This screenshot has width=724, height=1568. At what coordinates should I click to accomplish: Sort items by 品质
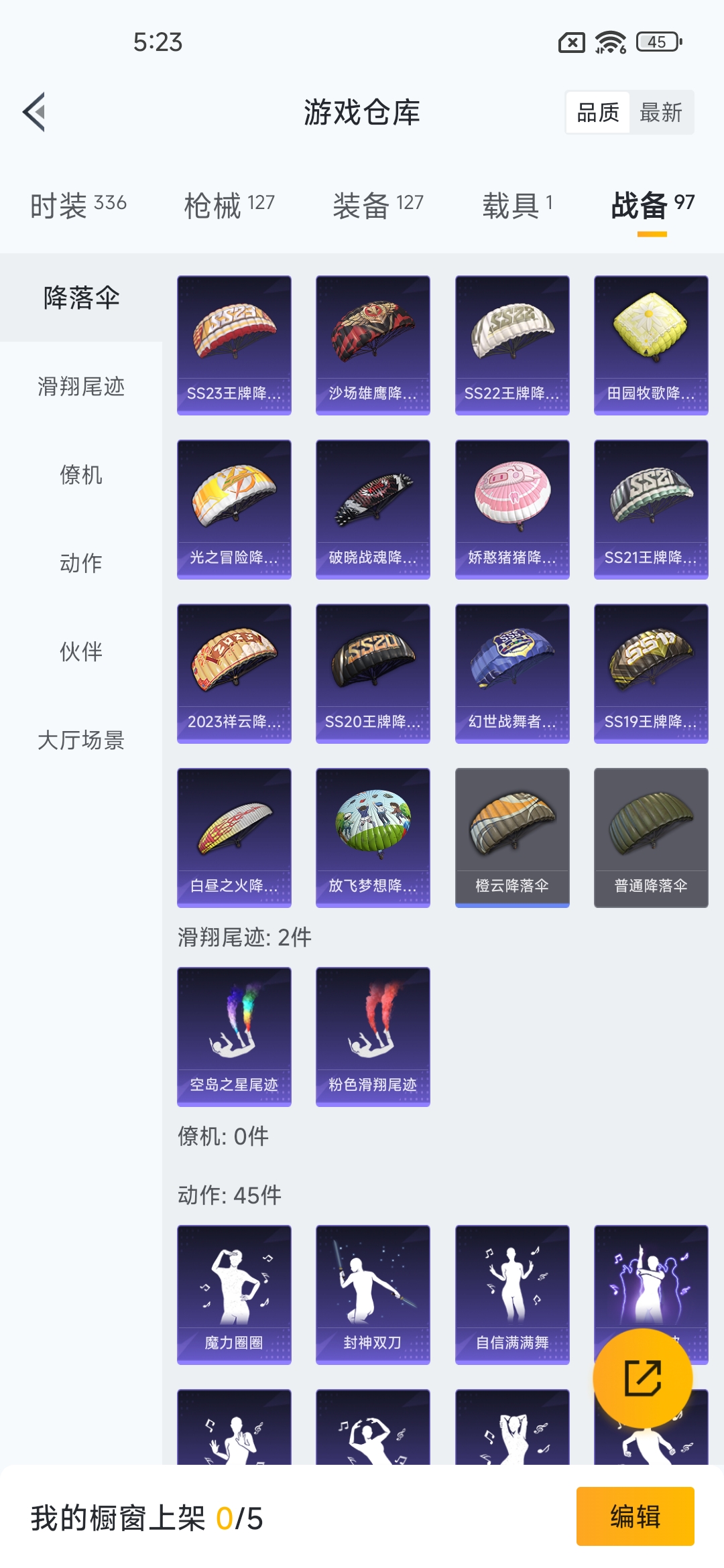point(598,113)
